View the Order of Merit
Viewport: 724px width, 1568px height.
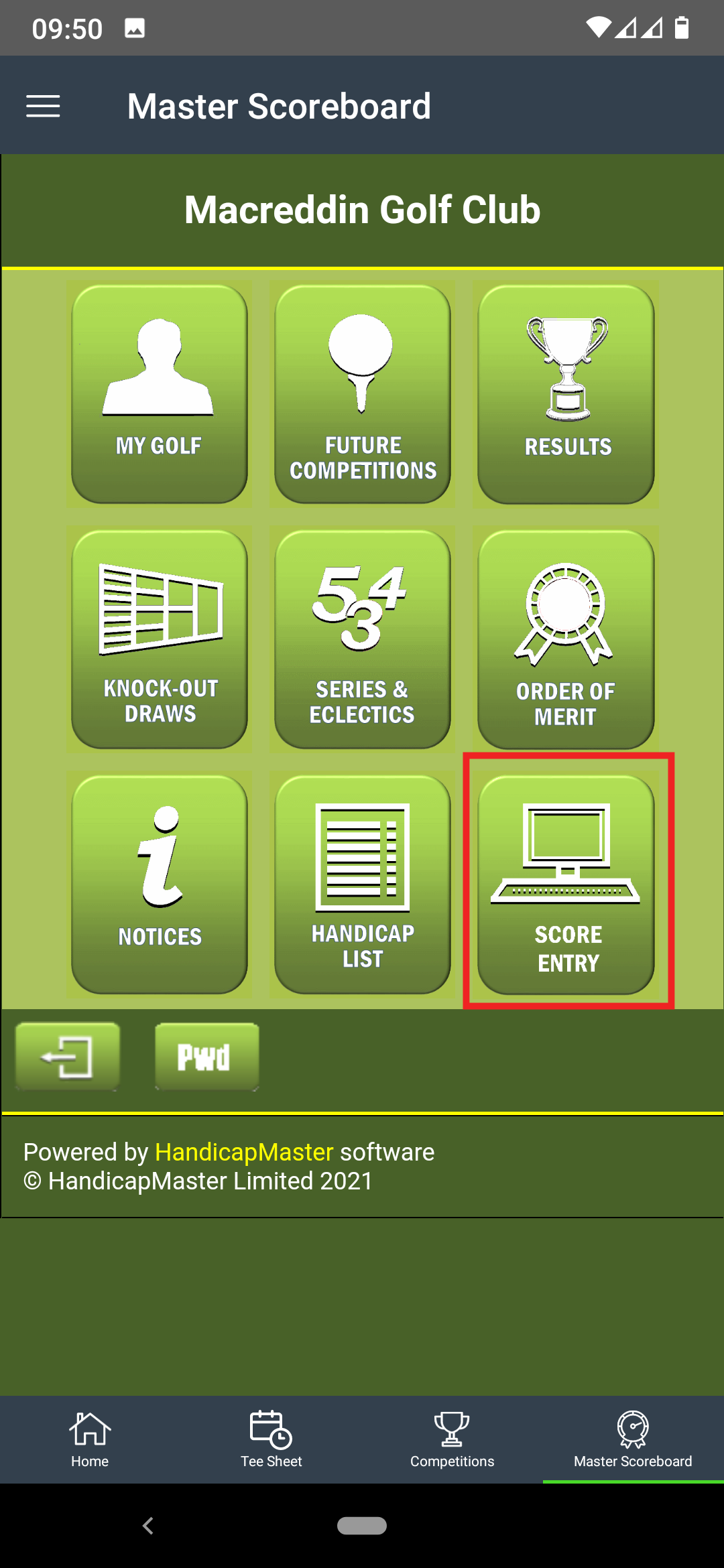(566, 639)
